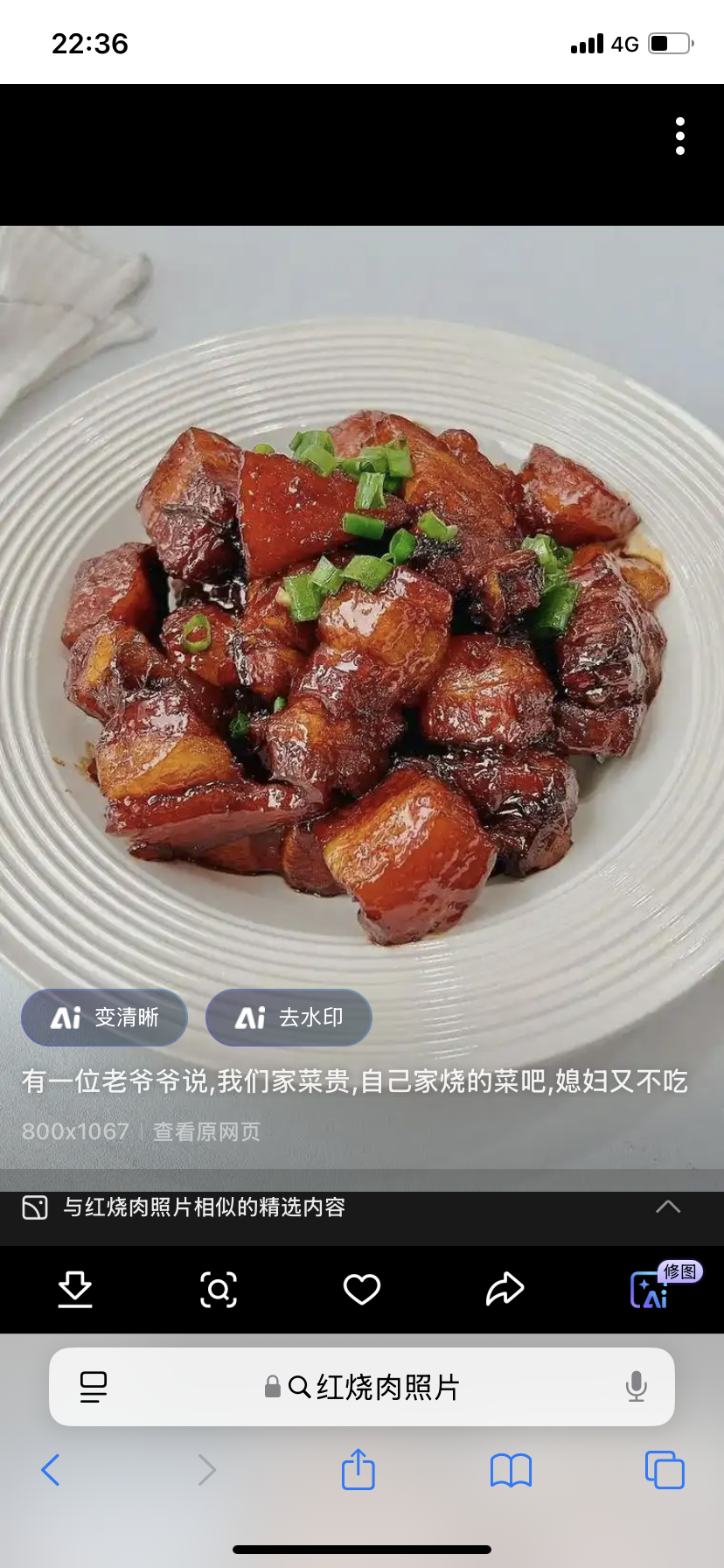Open the page reader menu icon
This screenshot has height=1568, width=724.
coord(93,1387)
